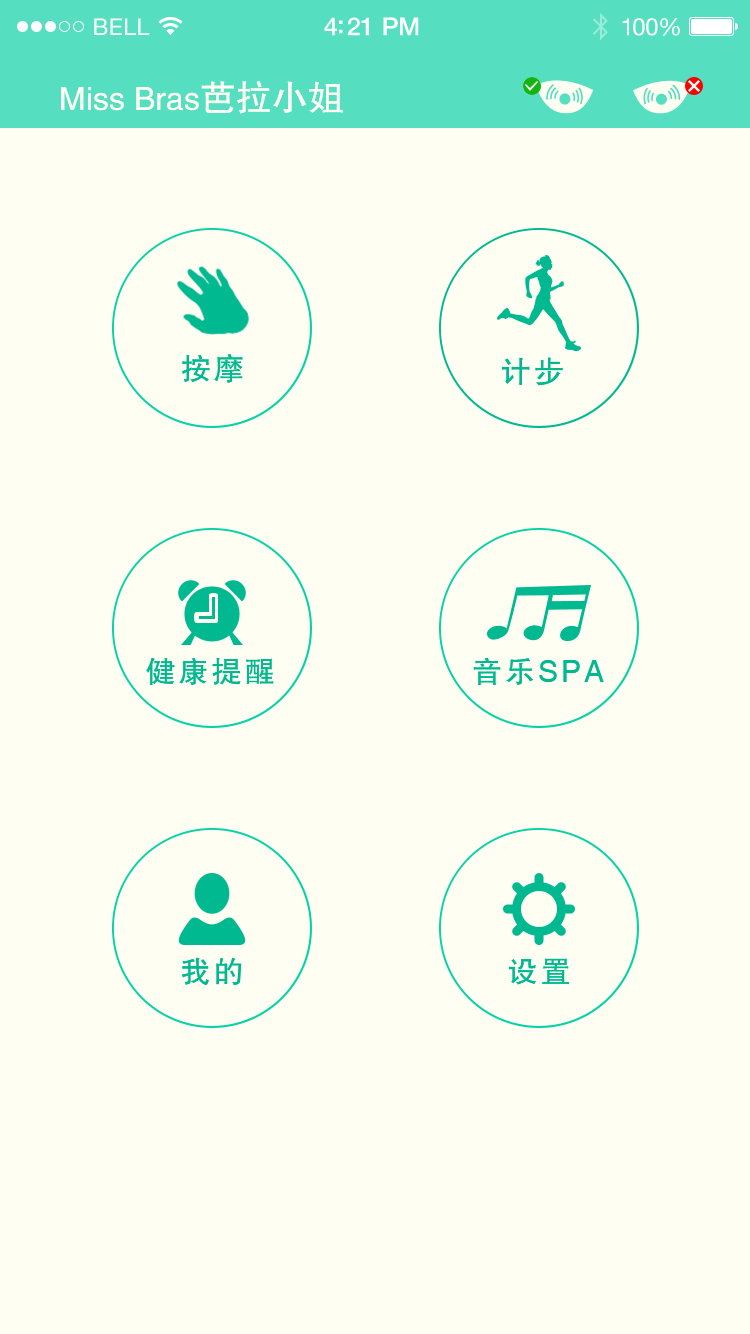Tap the green checkmark badge on the left device
The height and width of the screenshot is (1334, 750).
tap(532, 85)
